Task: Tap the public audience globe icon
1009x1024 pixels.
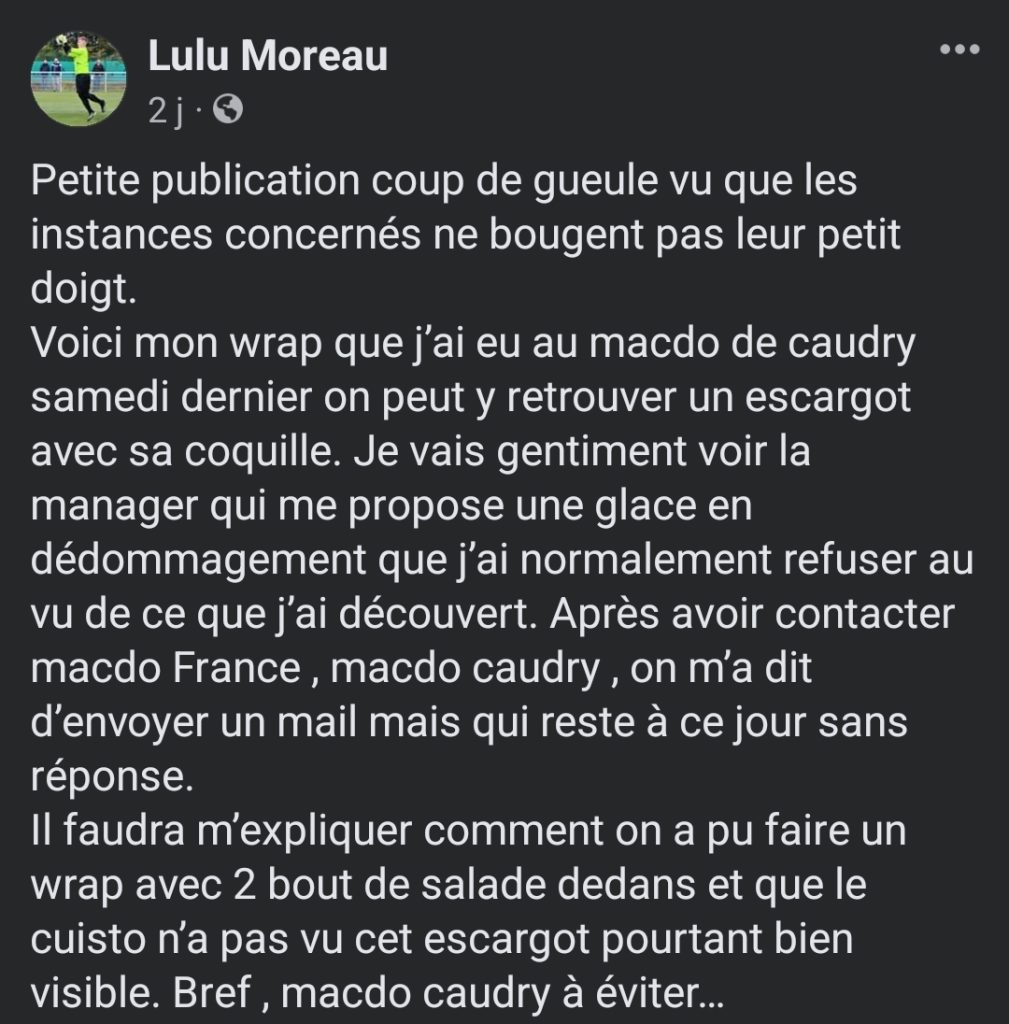Action: click(228, 111)
